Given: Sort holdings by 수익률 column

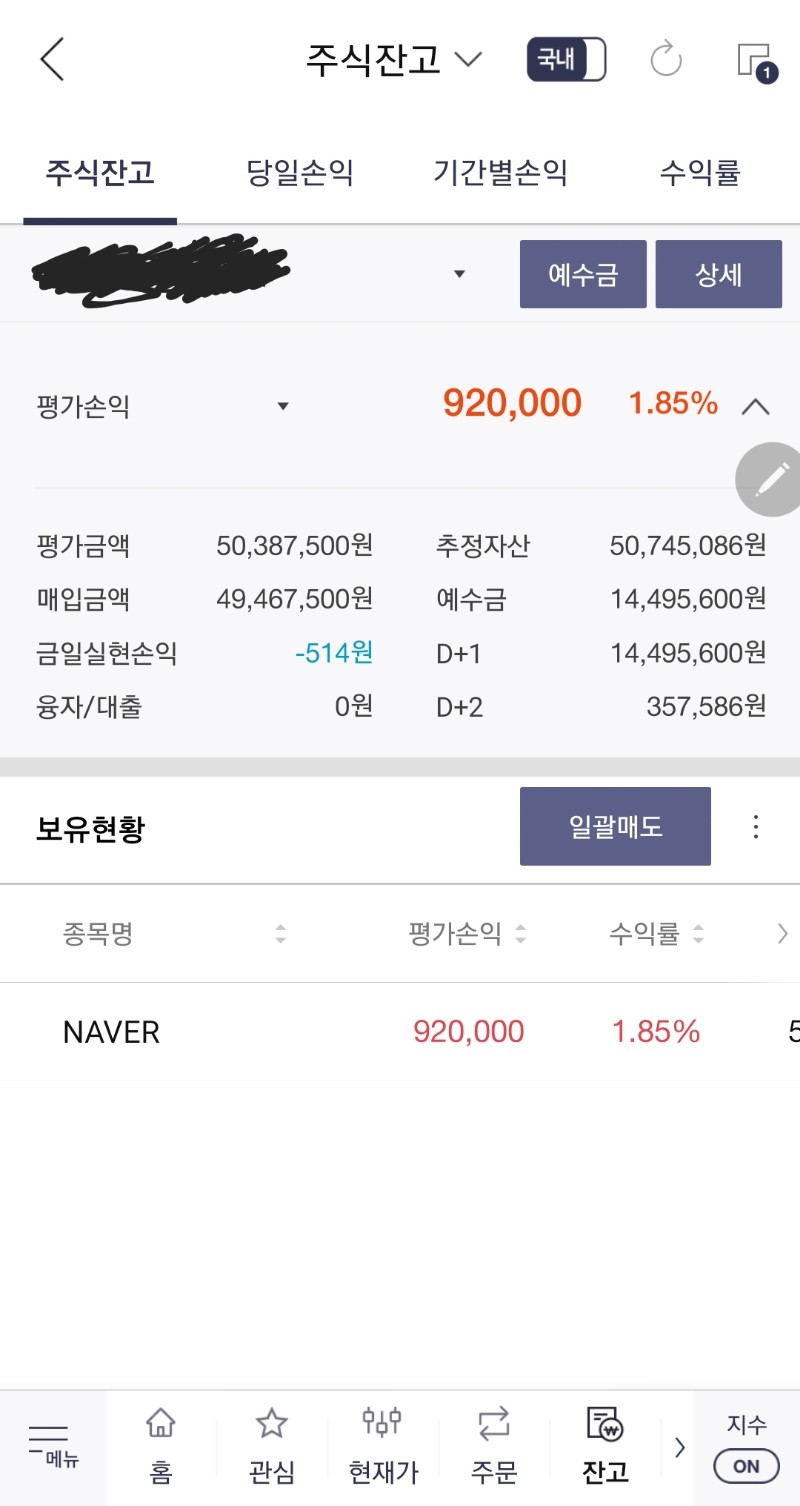Looking at the screenshot, I should pos(657,934).
